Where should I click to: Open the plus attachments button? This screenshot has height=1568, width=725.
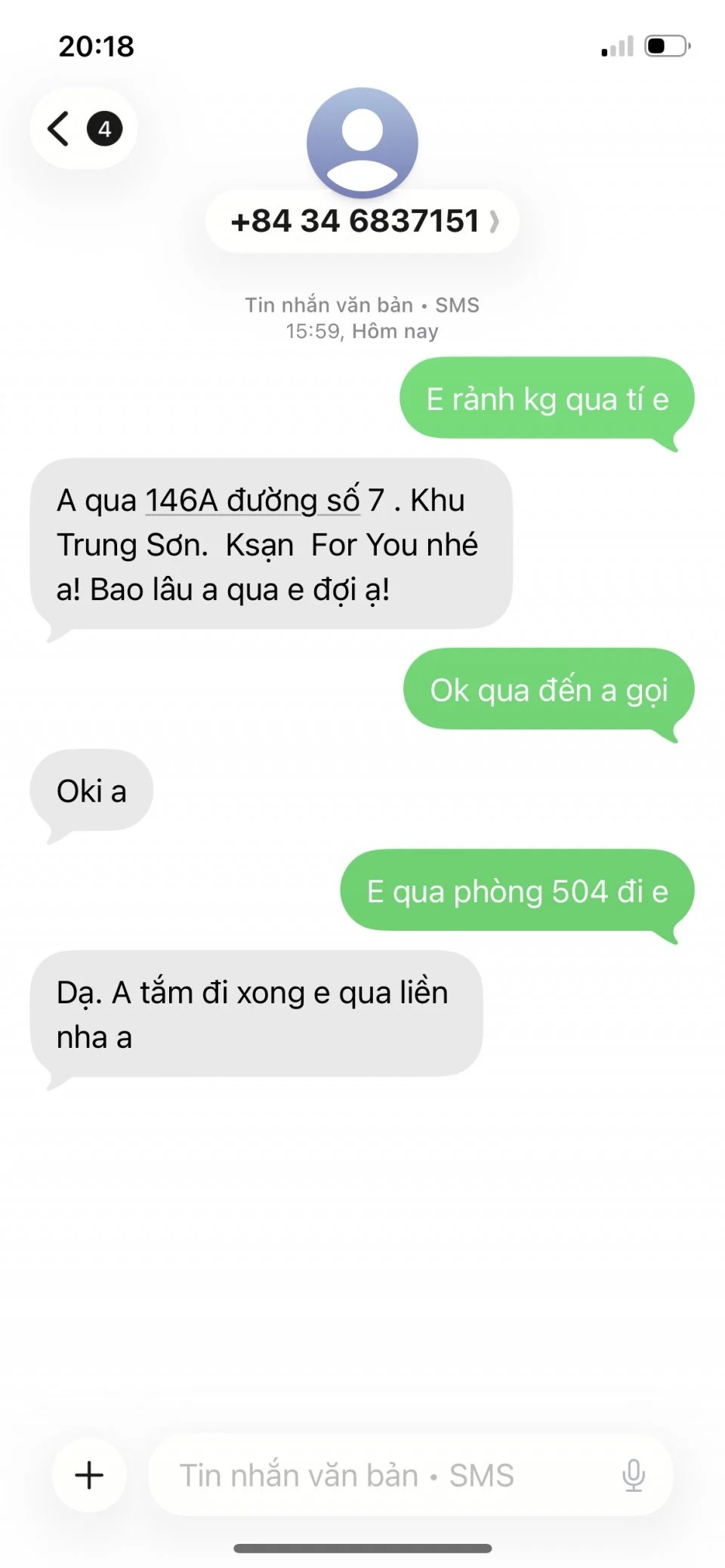click(x=89, y=1474)
